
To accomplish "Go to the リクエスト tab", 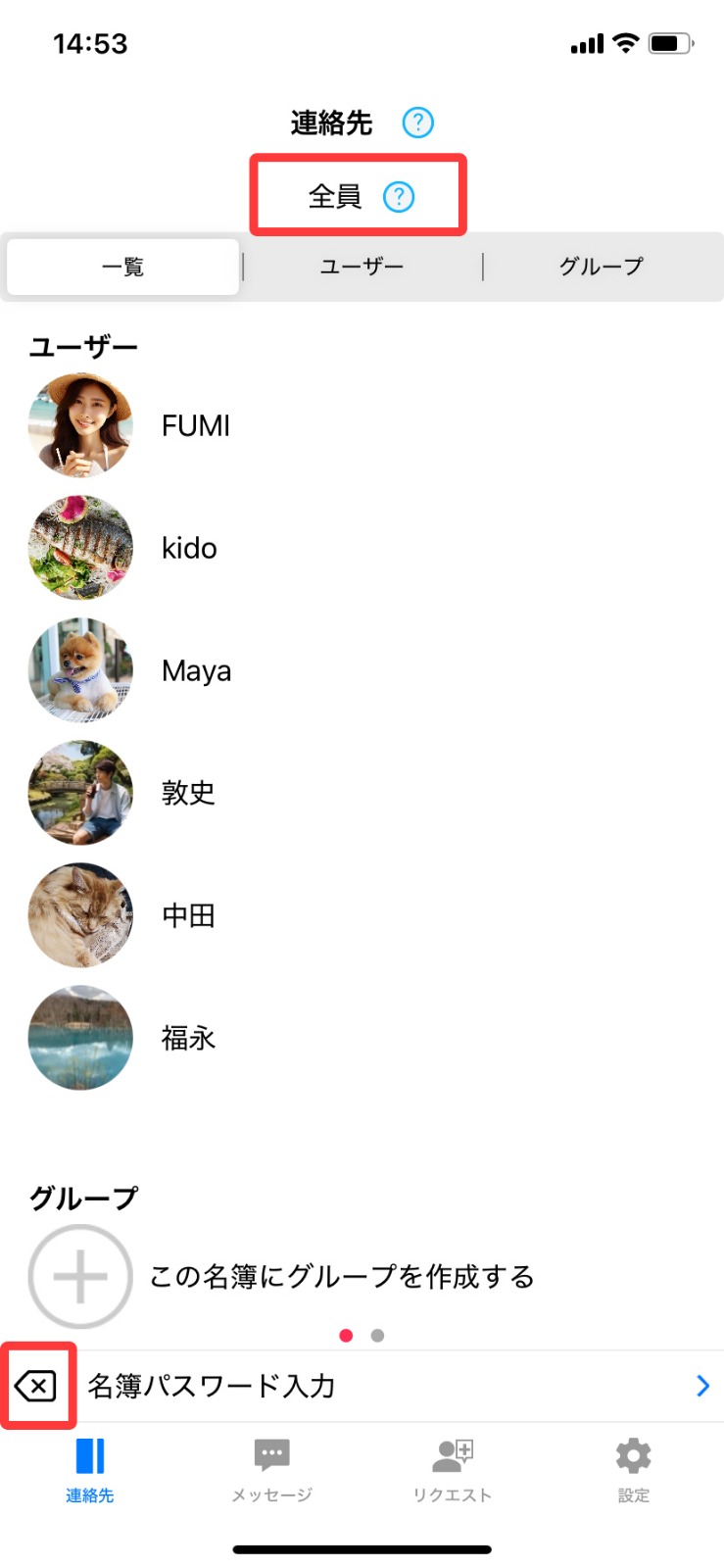I will pos(453,1469).
